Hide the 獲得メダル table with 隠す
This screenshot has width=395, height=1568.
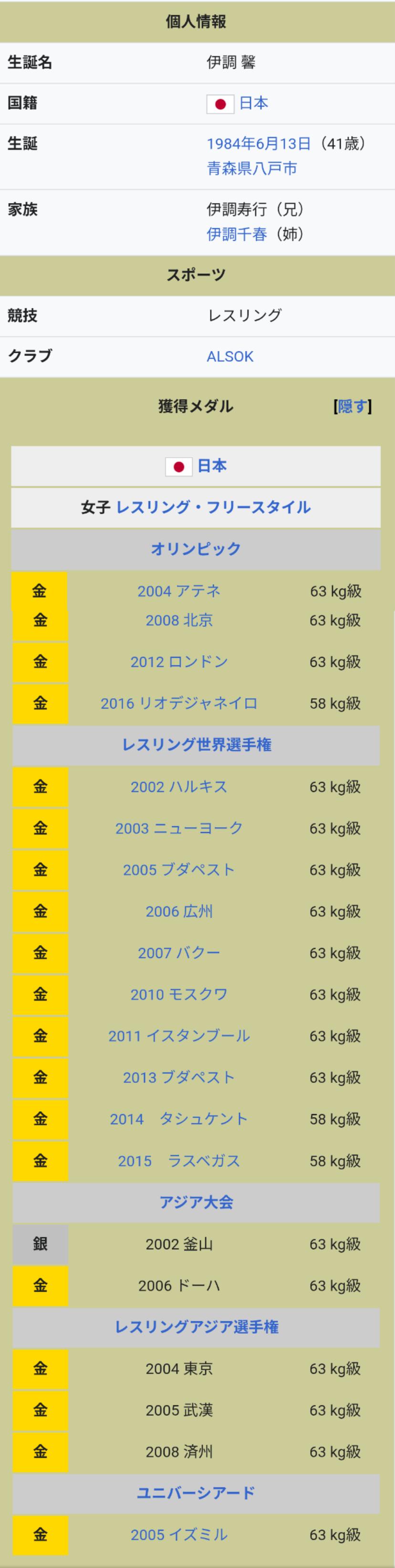(x=353, y=407)
